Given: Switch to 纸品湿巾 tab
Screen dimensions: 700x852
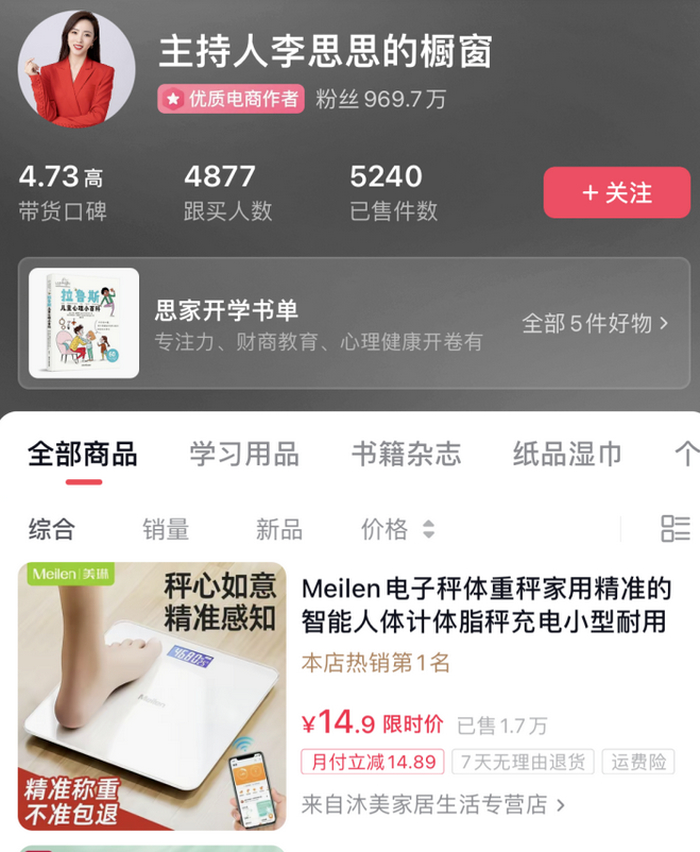Looking at the screenshot, I should pyautogui.click(x=567, y=454).
